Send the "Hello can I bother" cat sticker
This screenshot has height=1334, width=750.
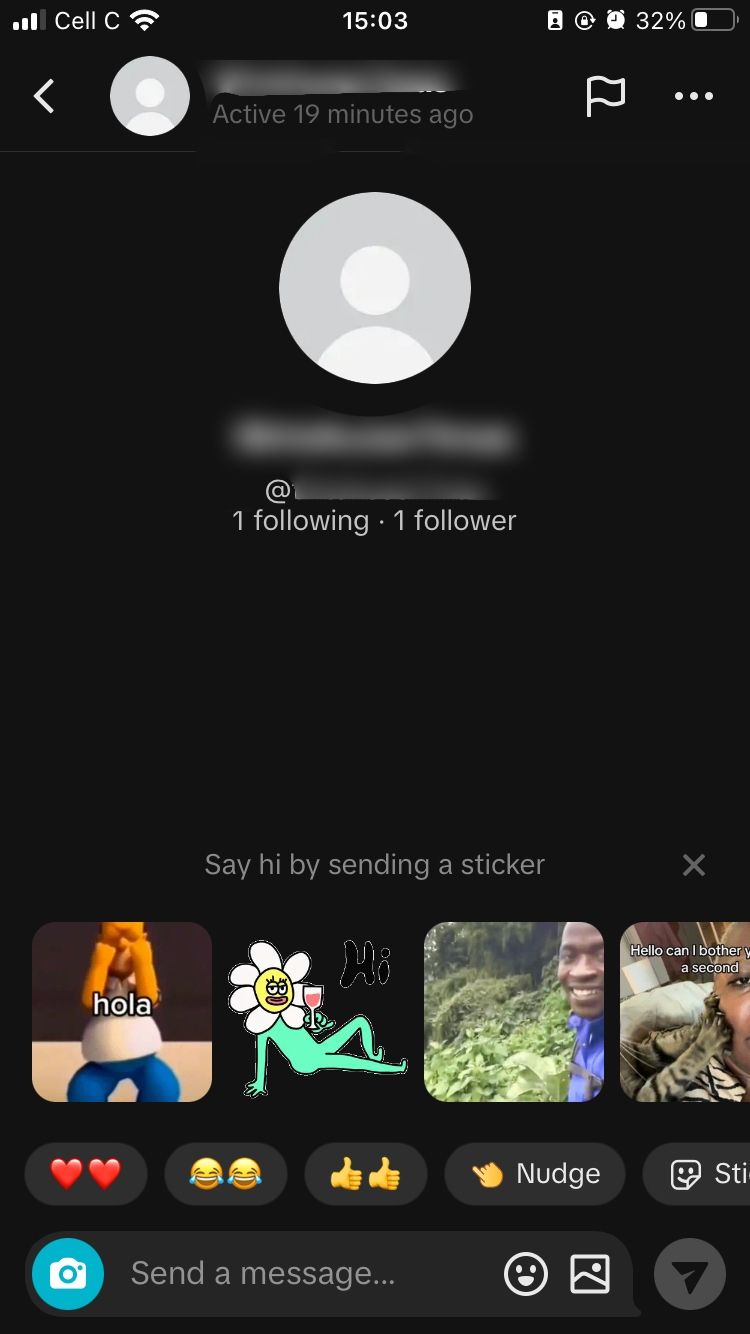pos(685,1011)
